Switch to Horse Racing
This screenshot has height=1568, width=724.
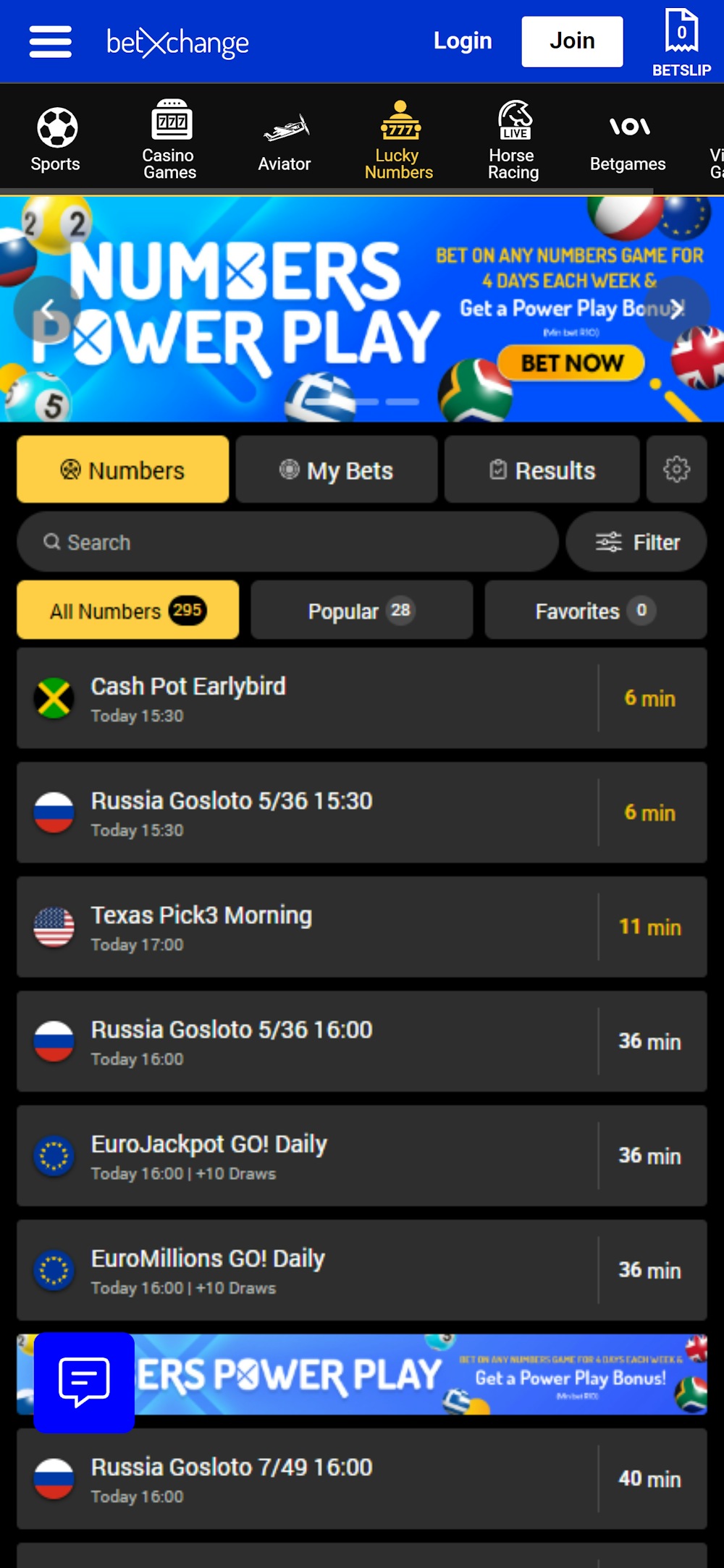pyautogui.click(x=513, y=140)
